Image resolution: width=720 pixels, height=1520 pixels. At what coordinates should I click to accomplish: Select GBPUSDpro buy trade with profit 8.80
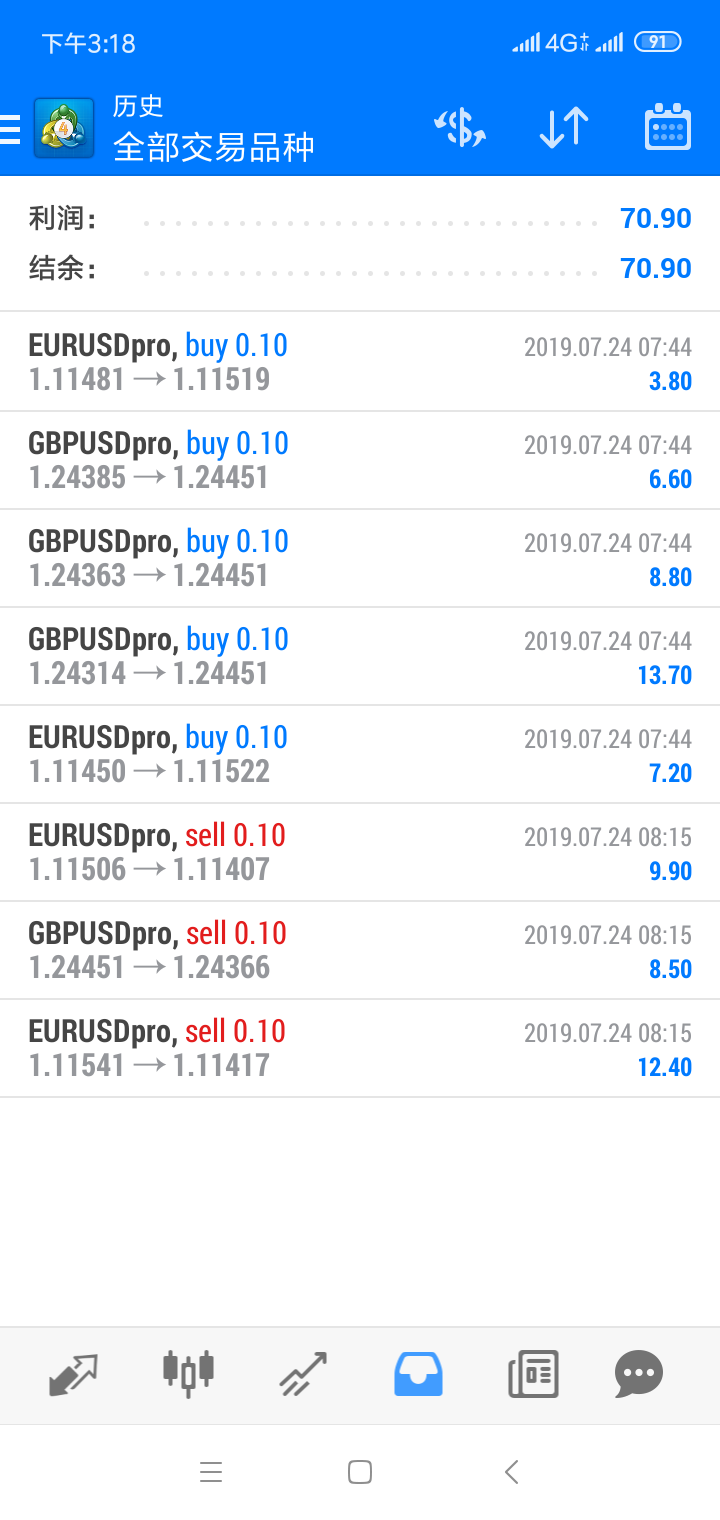360,558
